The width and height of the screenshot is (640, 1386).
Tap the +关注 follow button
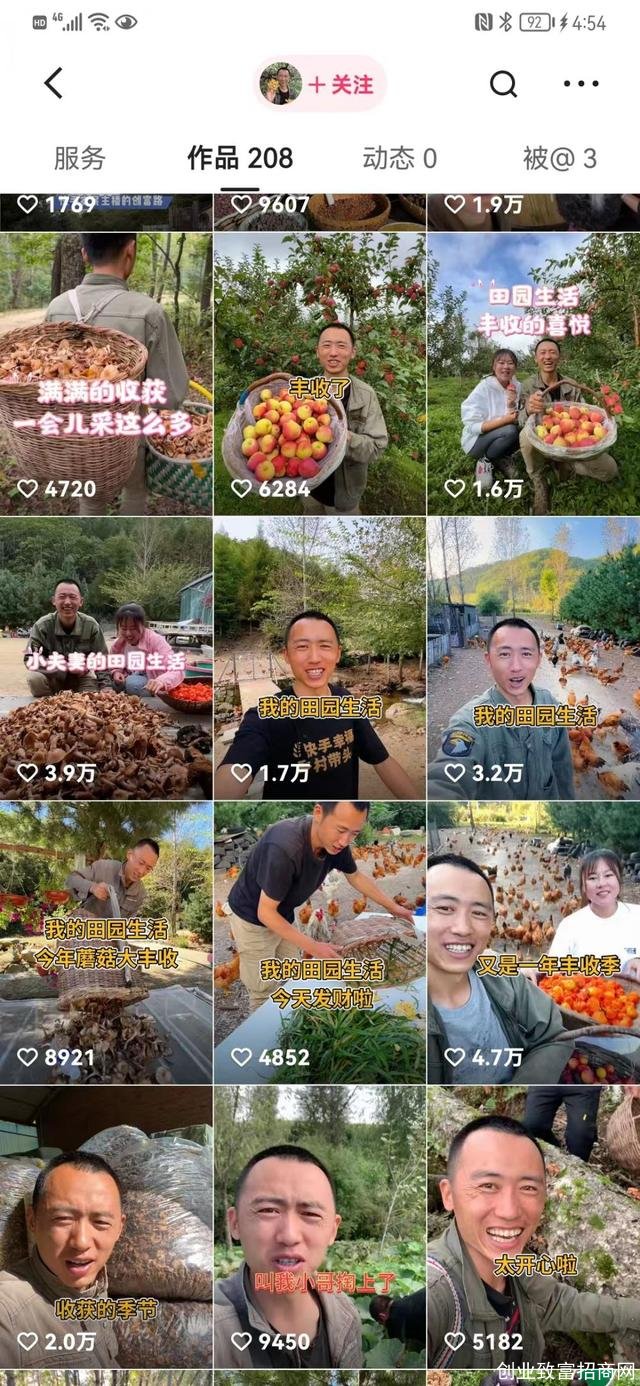point(338,84)
